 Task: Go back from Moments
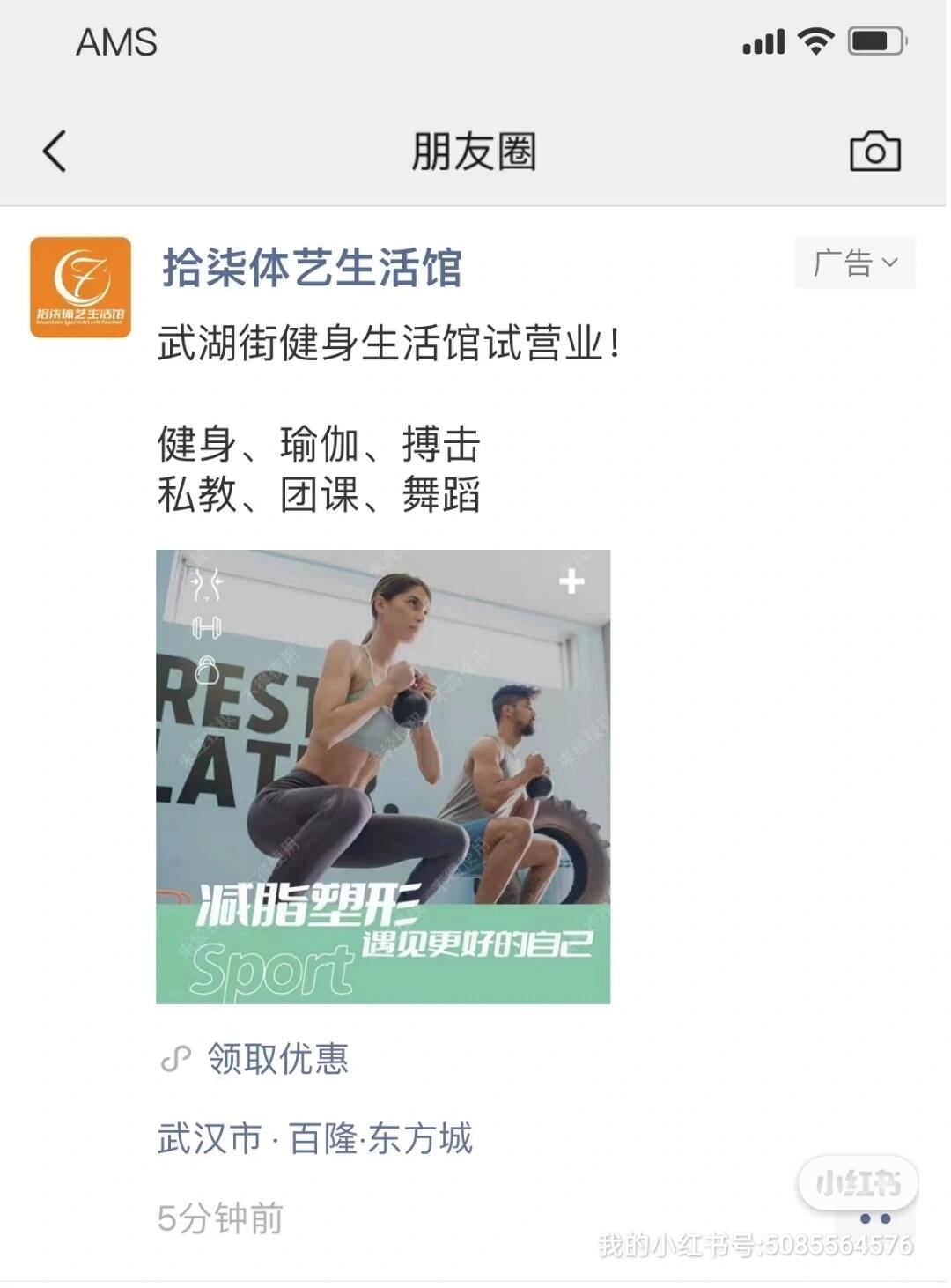coord(55,151)
